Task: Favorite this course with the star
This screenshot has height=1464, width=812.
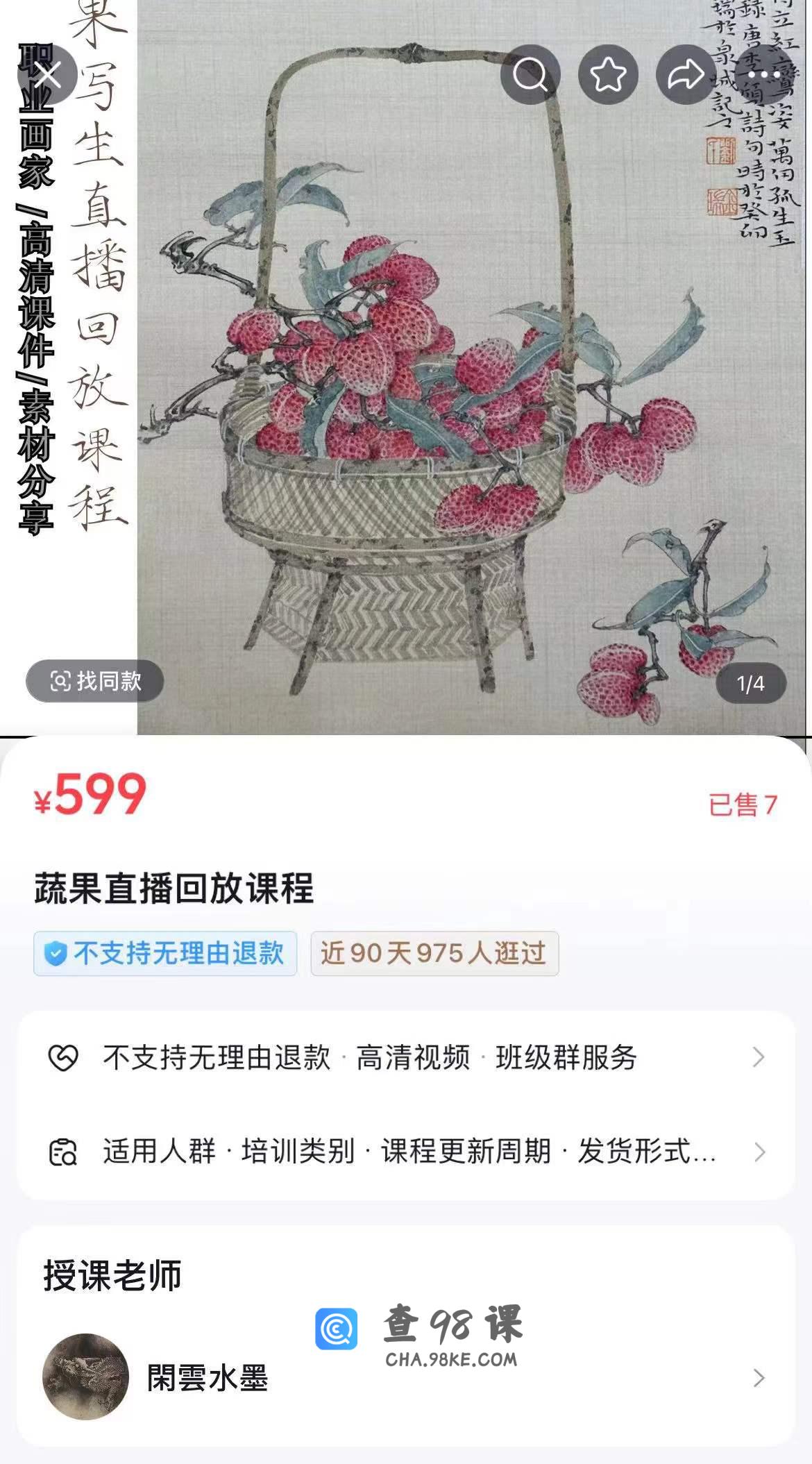Action: [x=608, y=74]
